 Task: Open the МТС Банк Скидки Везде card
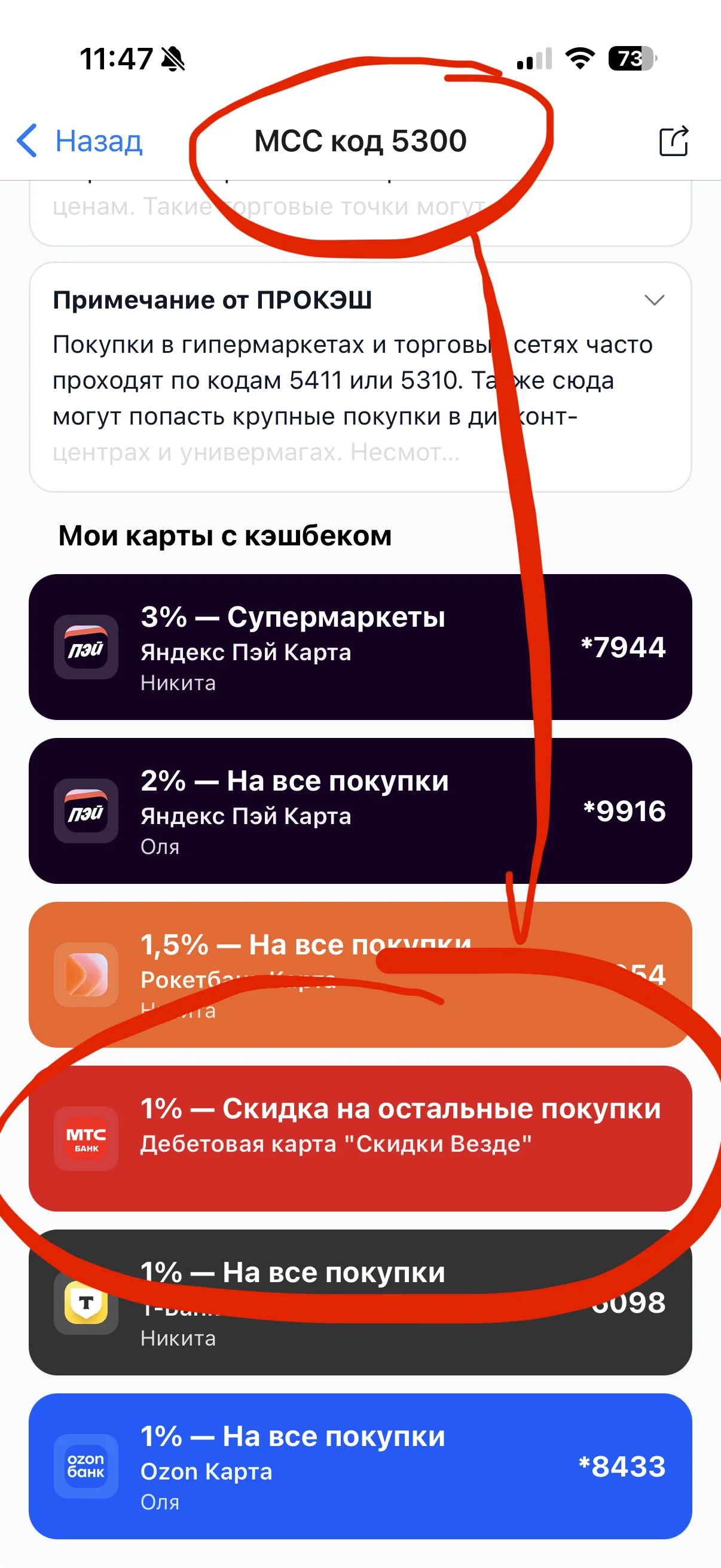coord(360,1138)
